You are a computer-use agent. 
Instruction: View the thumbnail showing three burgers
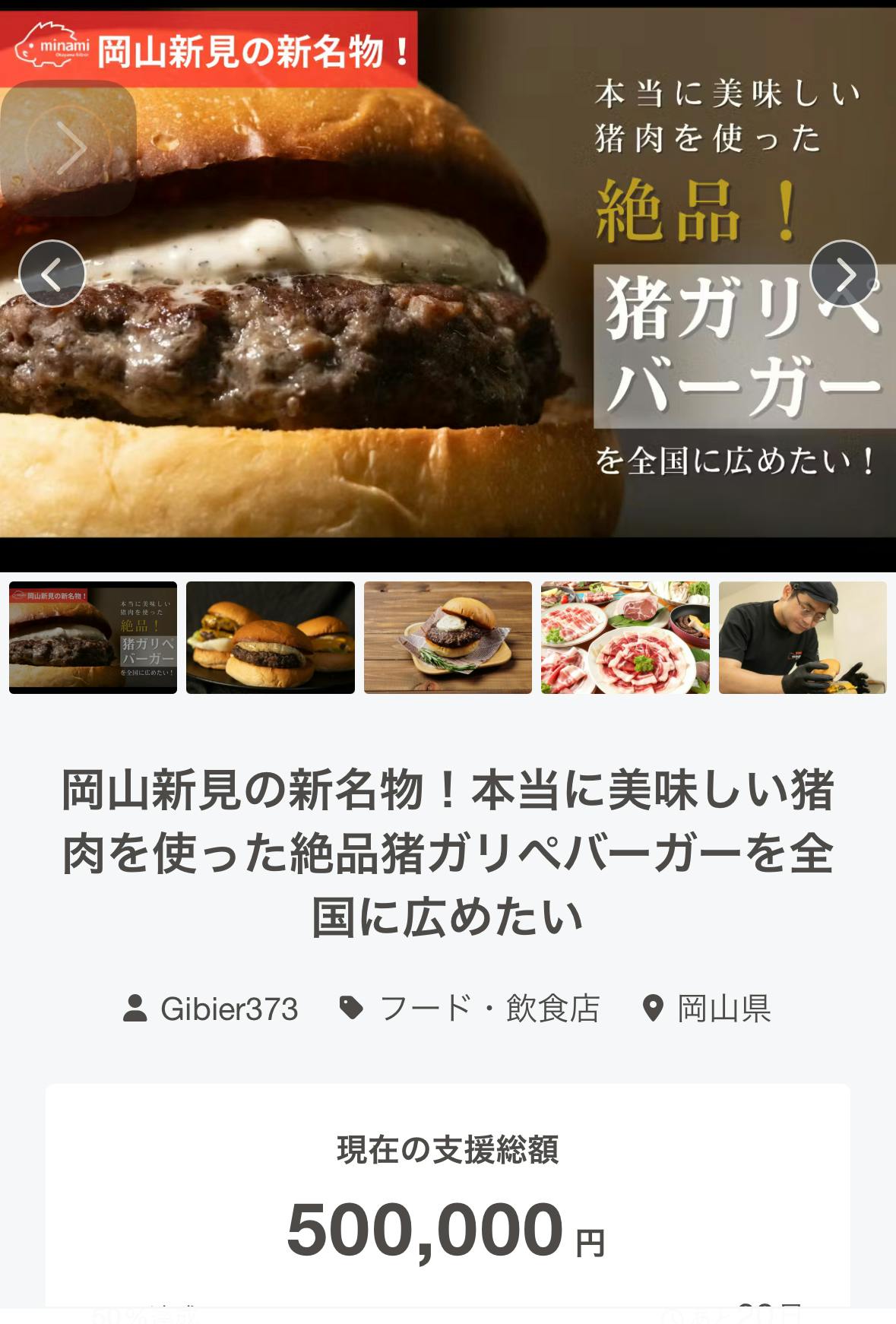tap(271, 638)
